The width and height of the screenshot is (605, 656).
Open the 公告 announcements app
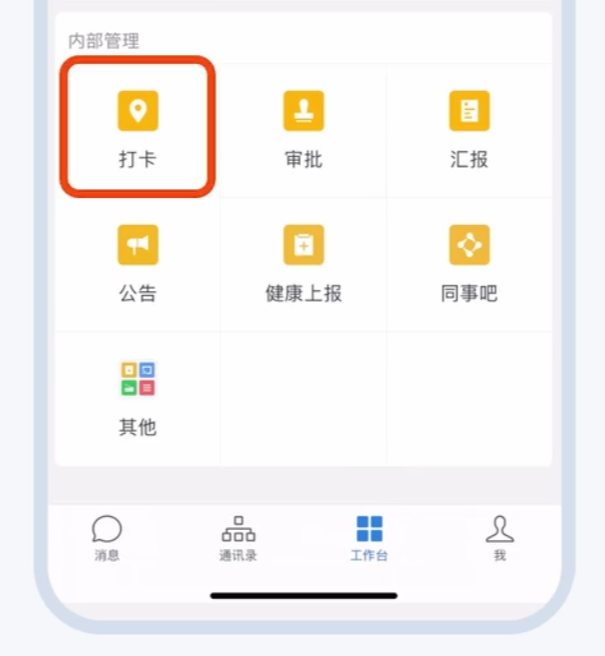tap(138, 261)
